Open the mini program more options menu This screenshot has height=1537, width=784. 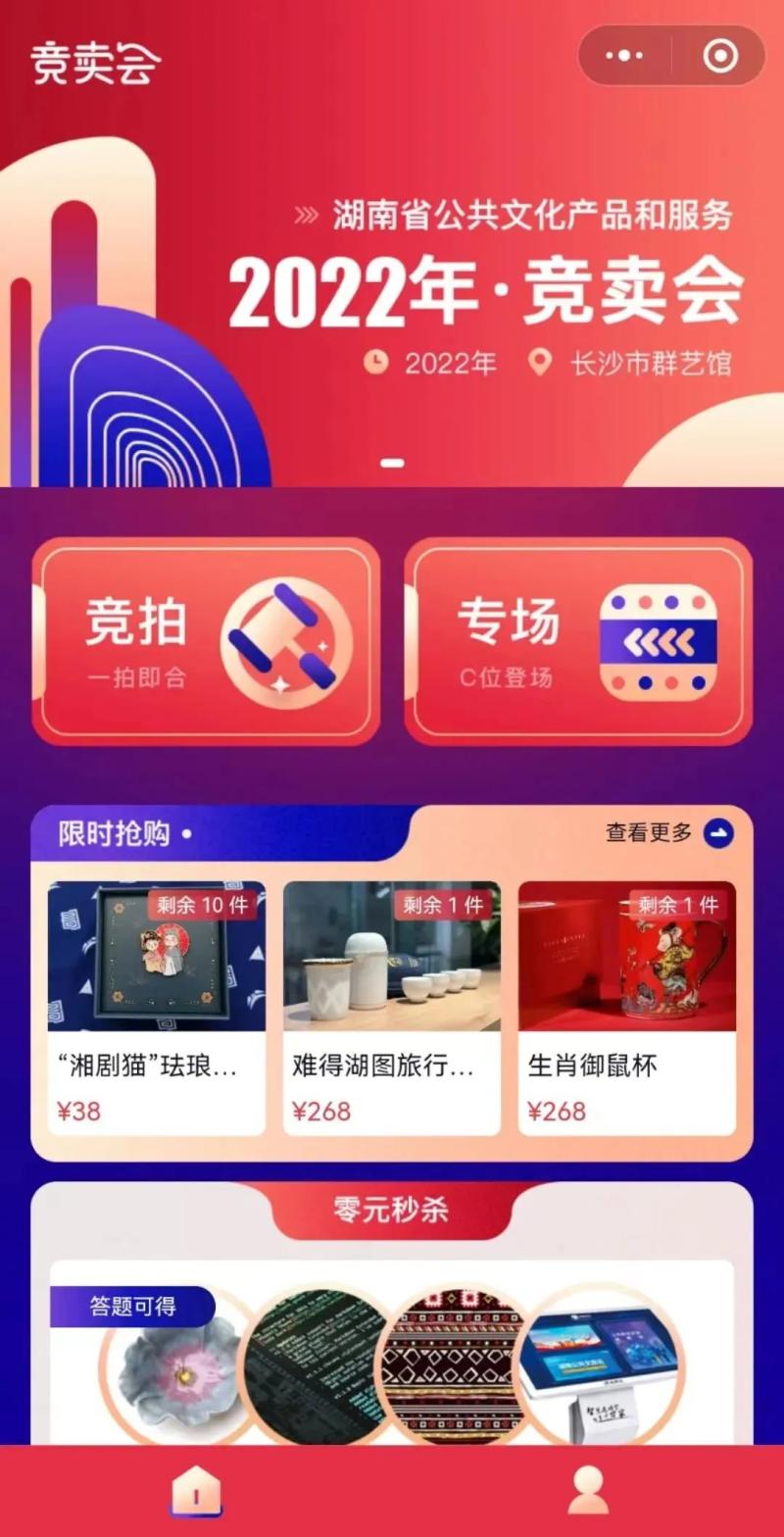pyautogui.click(x=624, y=56)
